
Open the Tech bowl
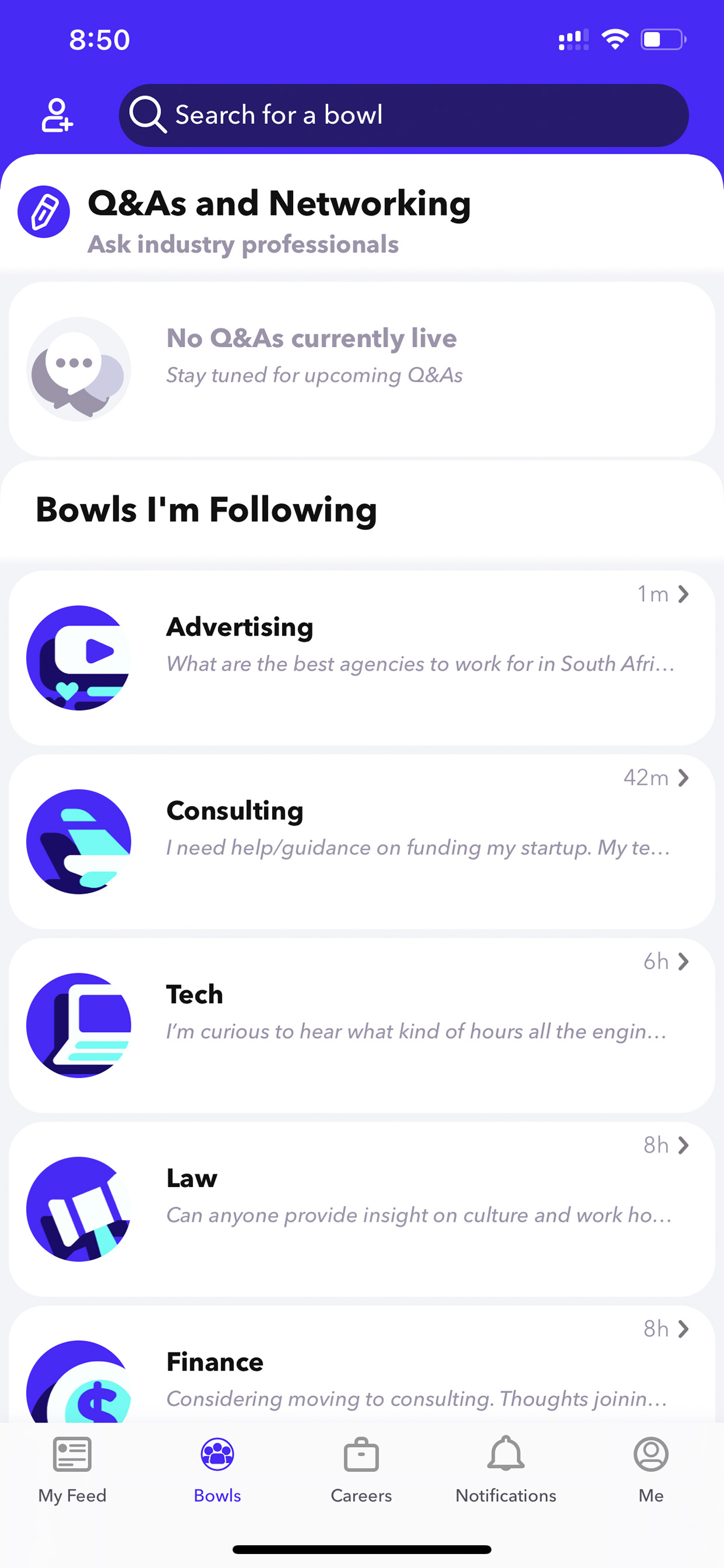click(x=362, y=1026)
